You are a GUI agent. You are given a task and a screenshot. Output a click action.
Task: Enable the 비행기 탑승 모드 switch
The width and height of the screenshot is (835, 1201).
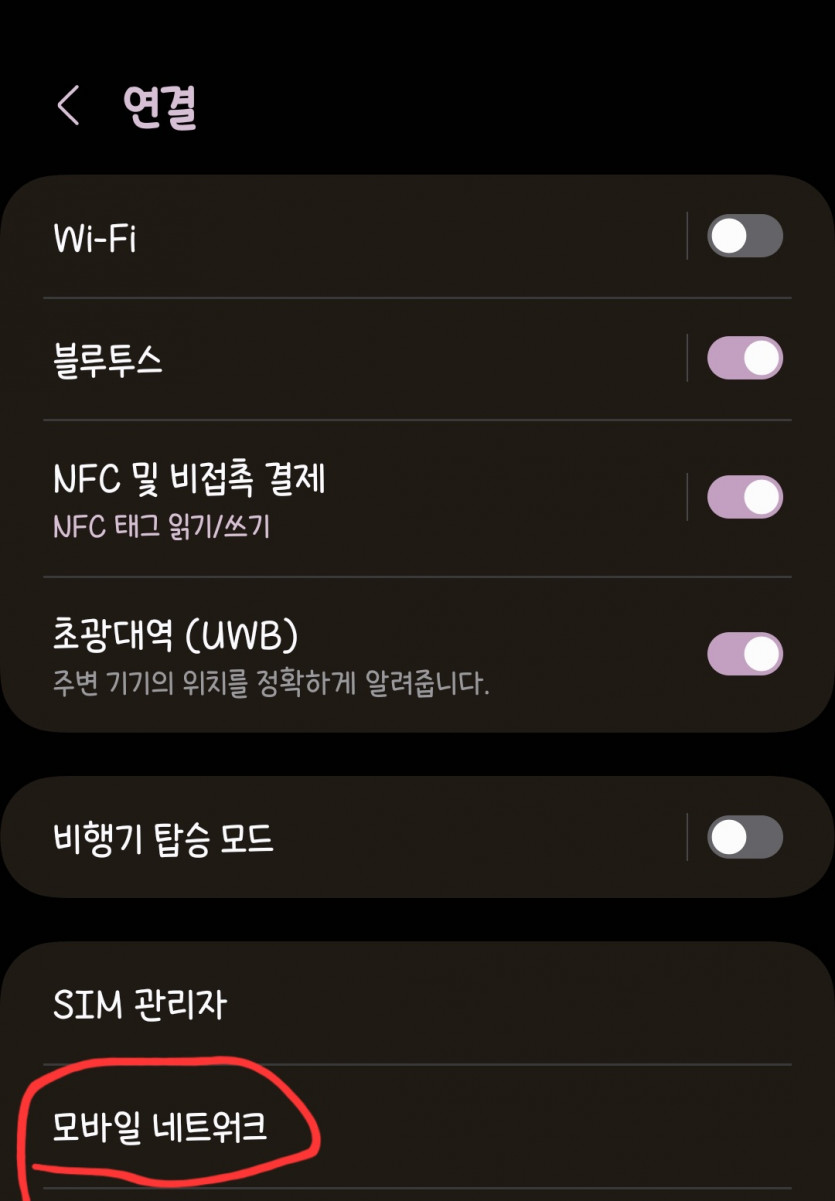744,837
